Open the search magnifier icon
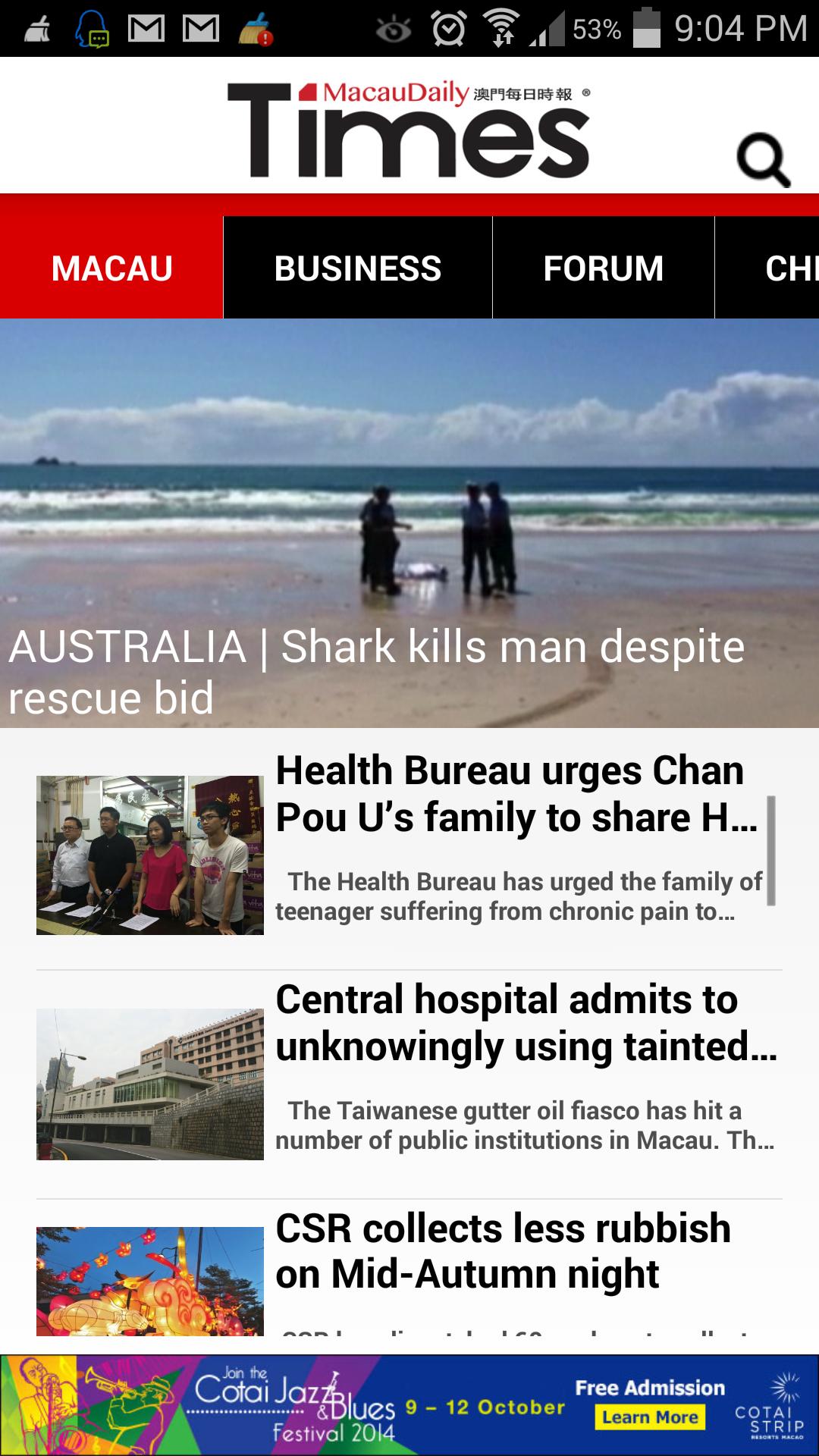 tap(763, 159)
